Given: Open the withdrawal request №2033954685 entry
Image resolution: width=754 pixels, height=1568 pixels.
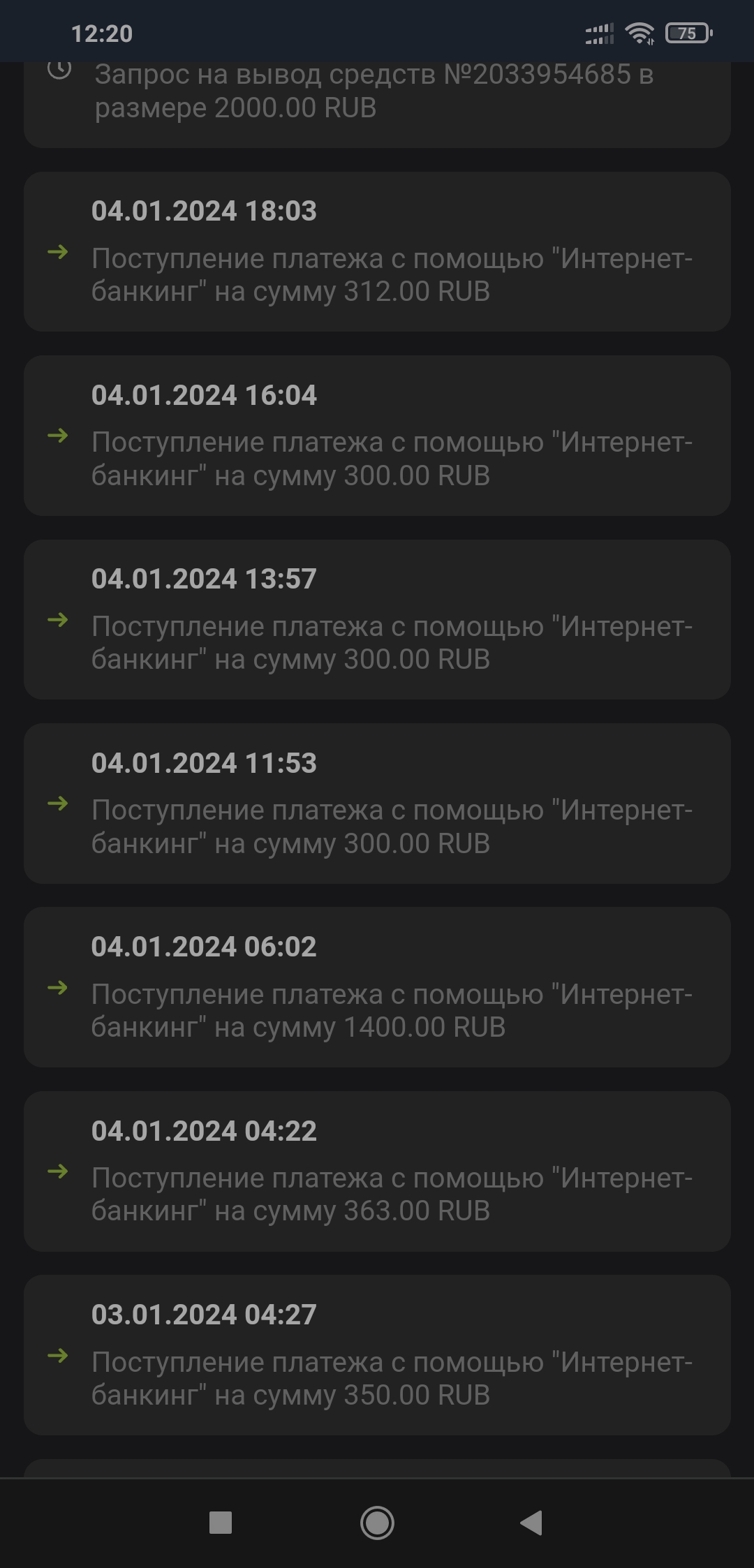Looking at the screenshot, I should [x=377, y=105].
